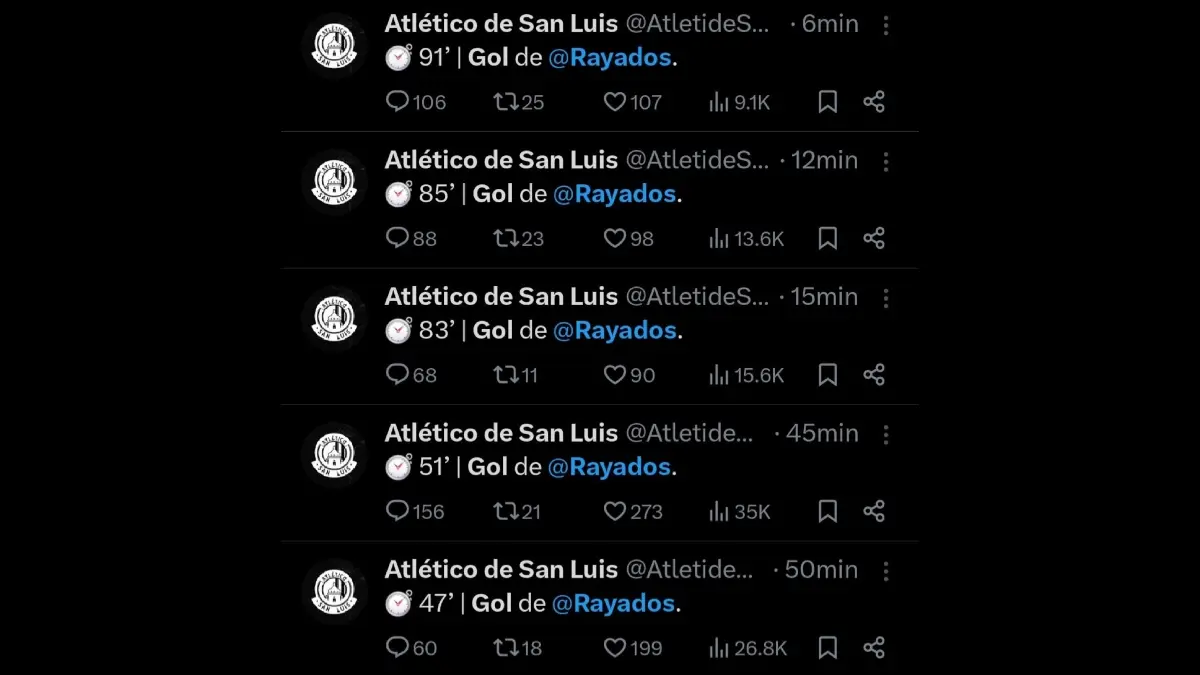This screenshot has height=675, width=1200.
Task: Like the 83' Gol de Rayados post
Action: point(614,375)
